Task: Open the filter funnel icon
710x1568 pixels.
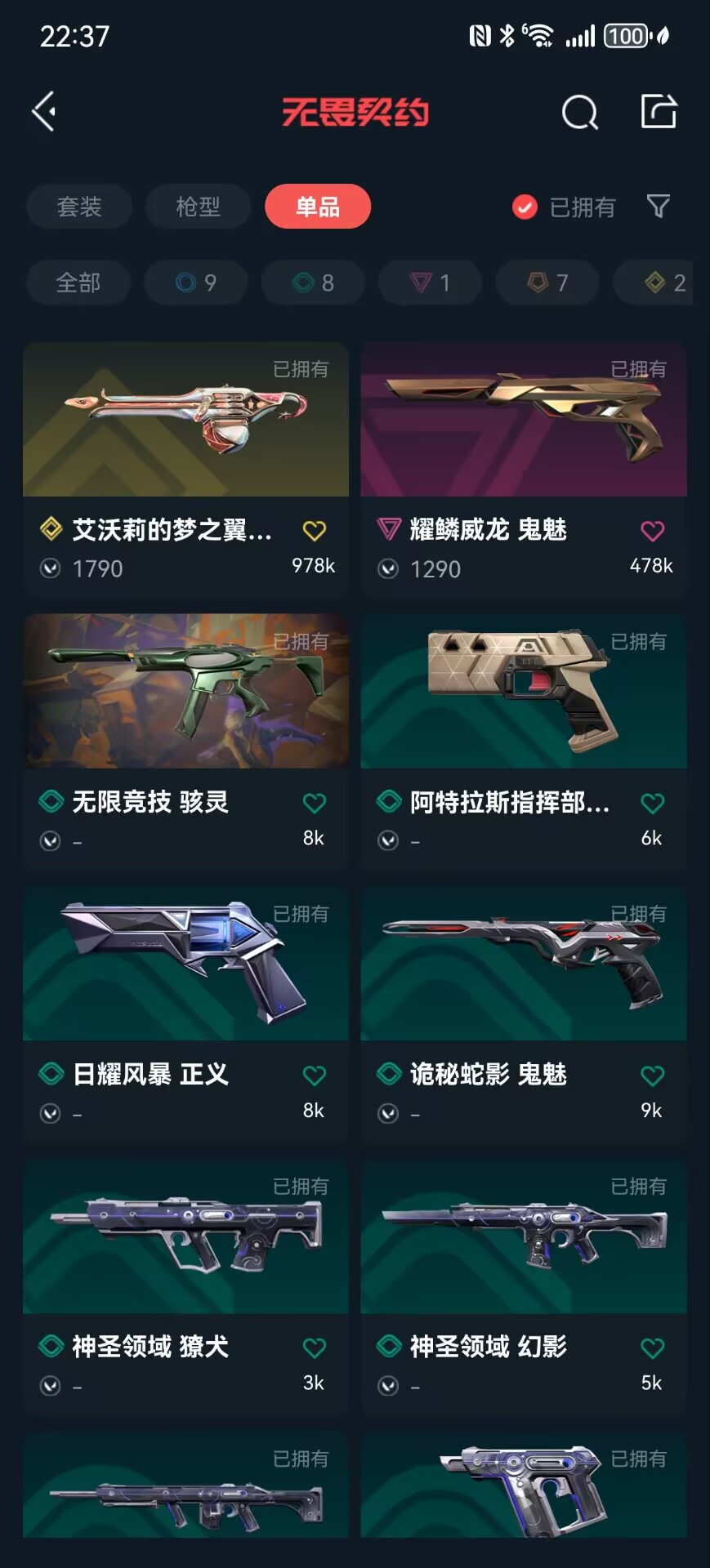Action: [658, 206]
